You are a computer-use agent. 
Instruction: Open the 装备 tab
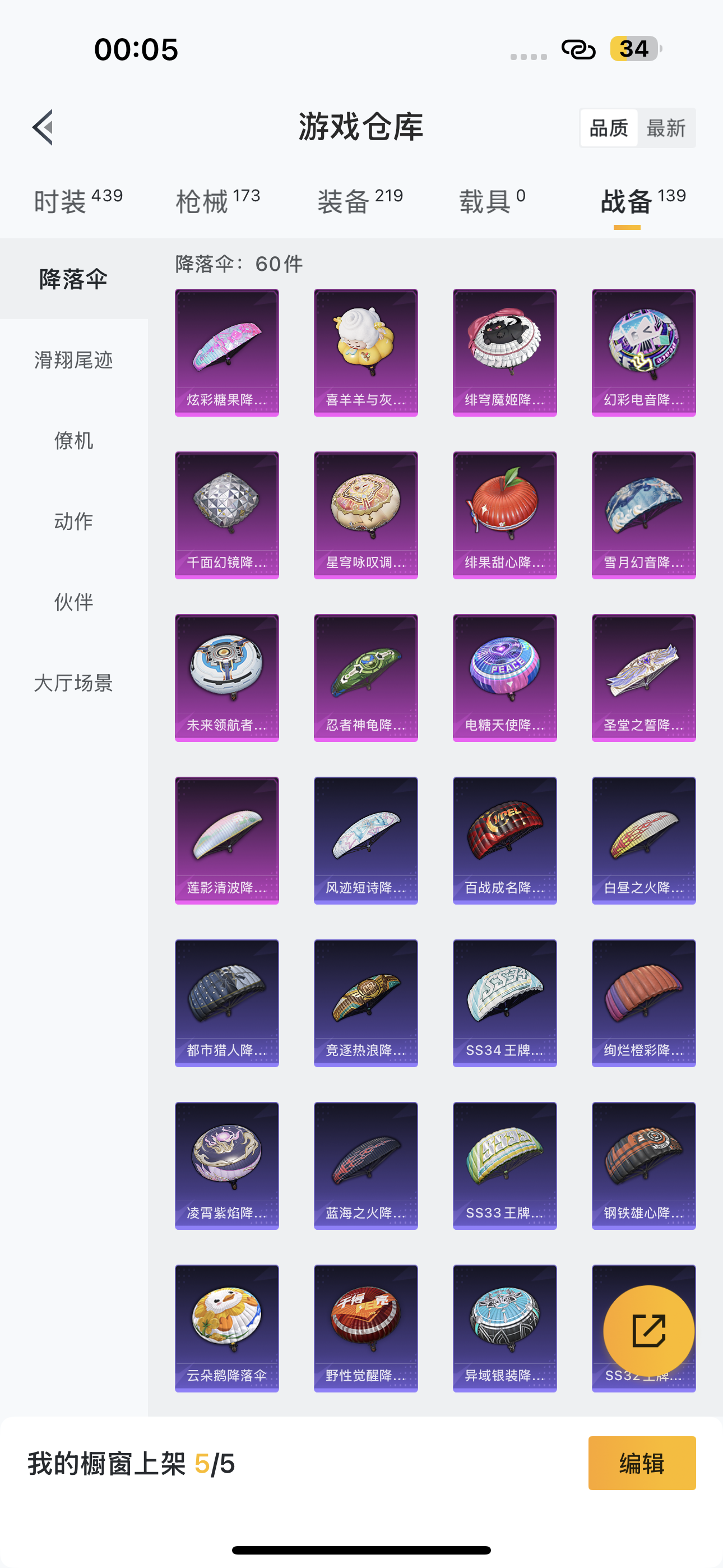click(360, 201)
